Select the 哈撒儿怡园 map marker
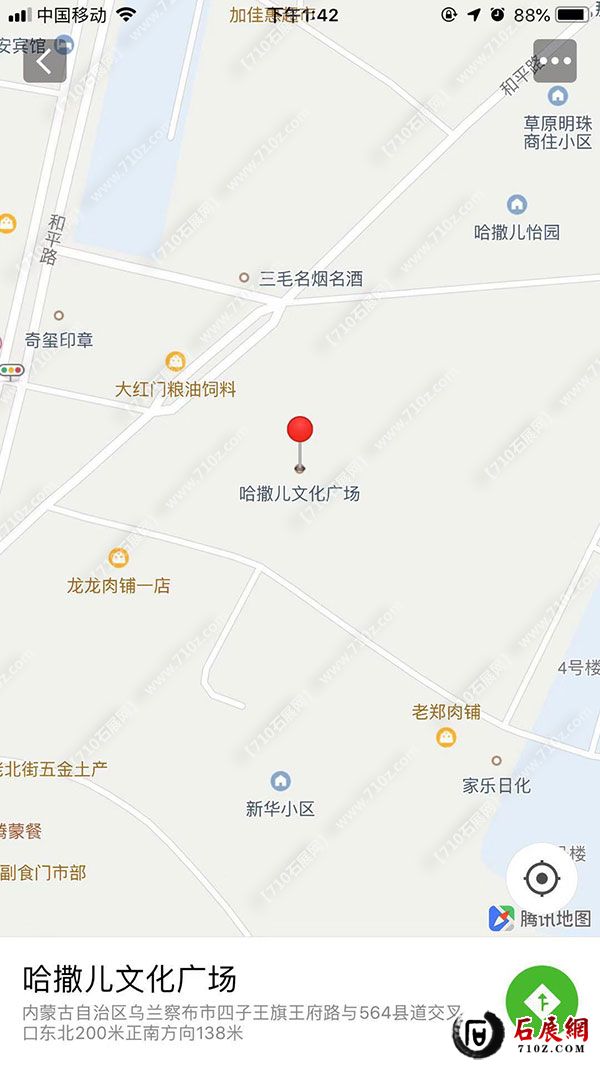Screen dimensions: 600x1067 pyautogui.click(x=517, y=205)
